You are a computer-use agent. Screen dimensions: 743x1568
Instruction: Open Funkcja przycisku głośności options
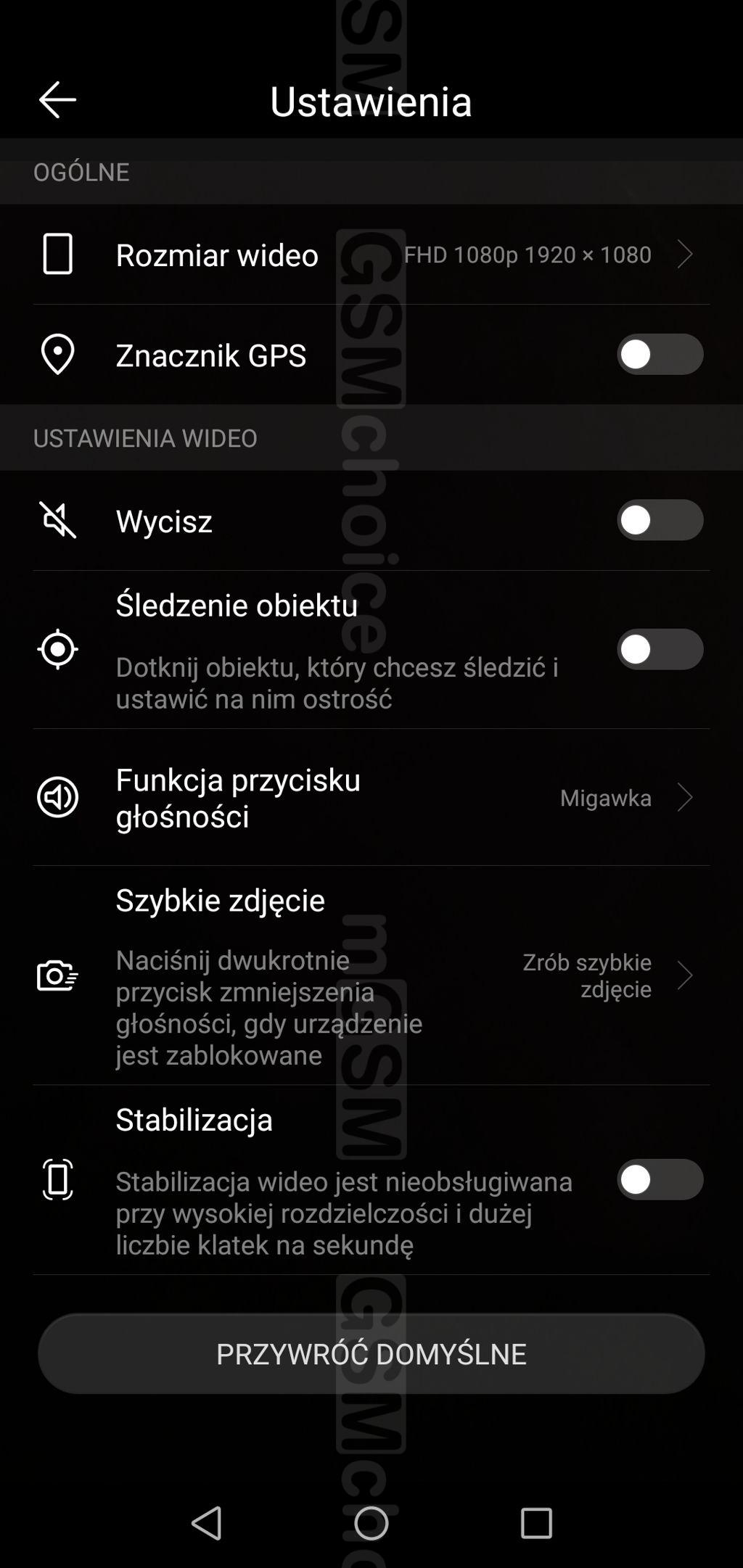click(370, 798)
